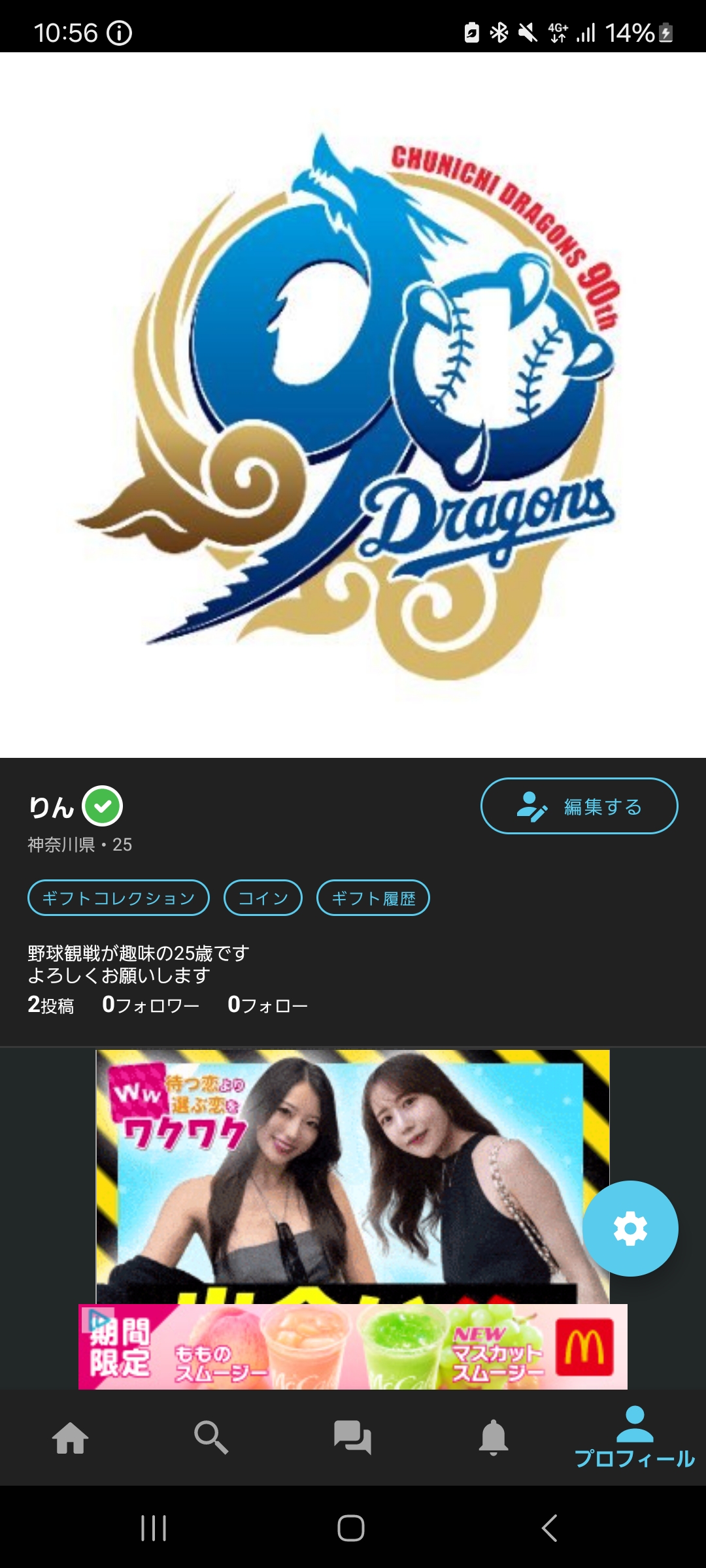Open the search tab

211,1437
